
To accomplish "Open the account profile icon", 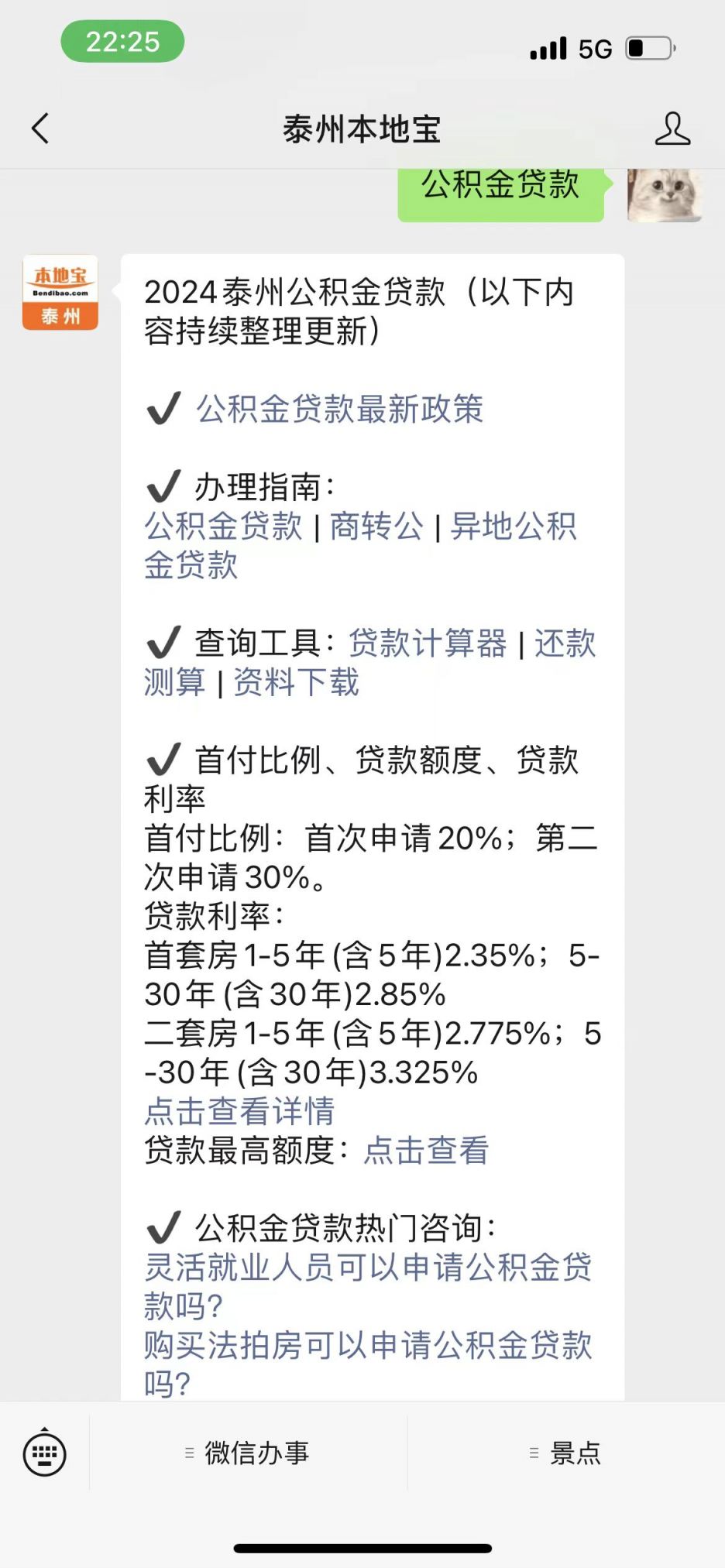I will point(672,129).
